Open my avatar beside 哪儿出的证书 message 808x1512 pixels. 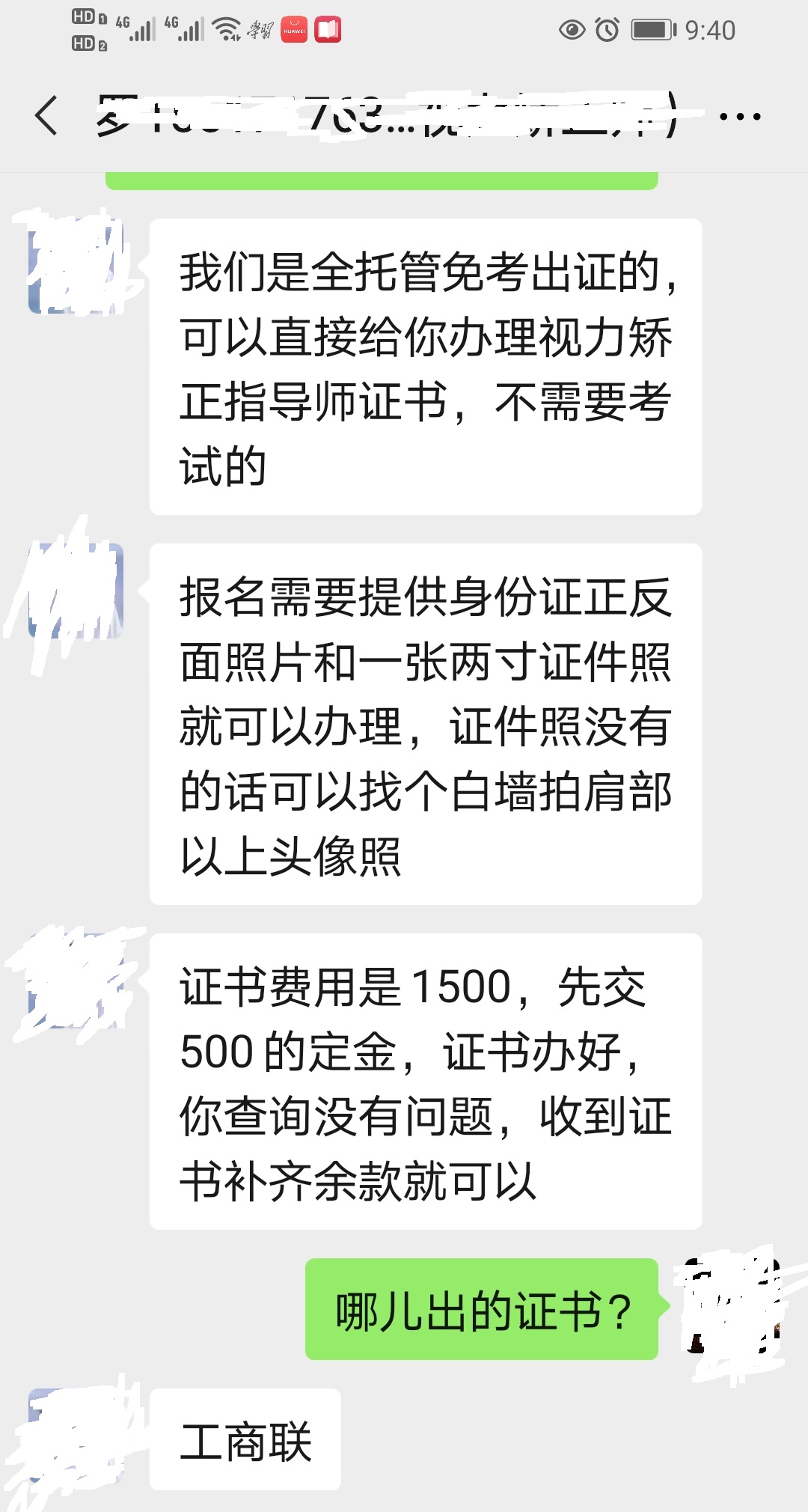coord(733,1308)
